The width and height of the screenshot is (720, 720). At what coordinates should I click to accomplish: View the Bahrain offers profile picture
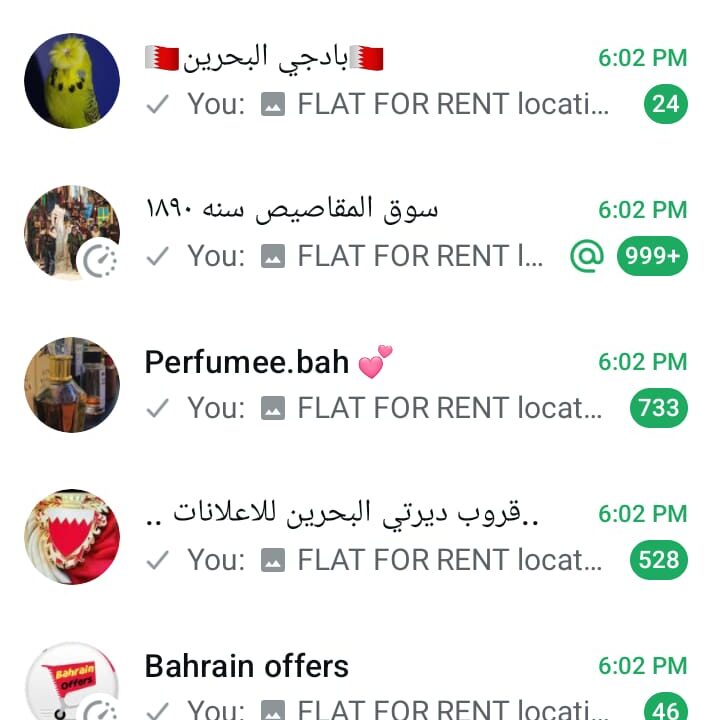(72, 684)
